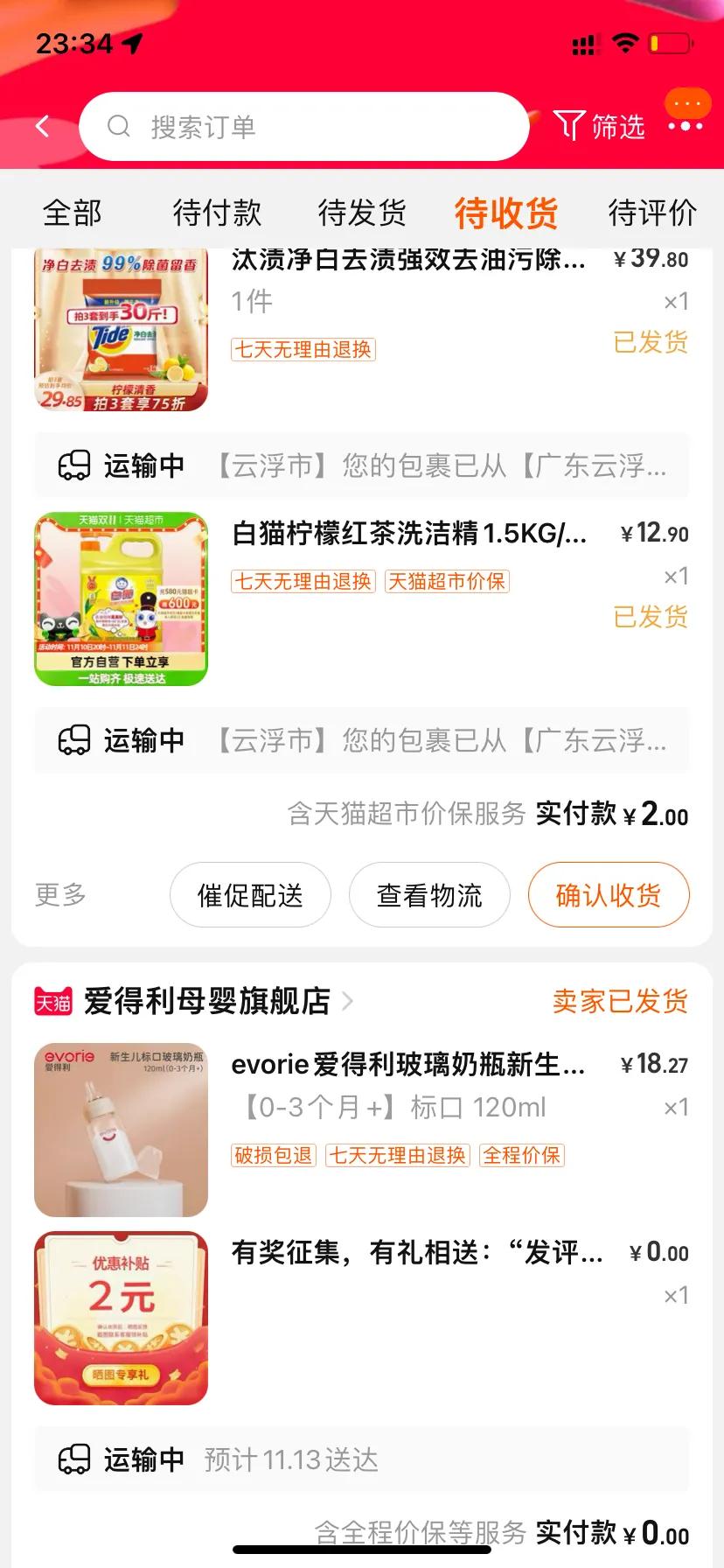Switch to the 全部 orders tab
This screenshot has height=1568, width=724.
pos(73,212)
